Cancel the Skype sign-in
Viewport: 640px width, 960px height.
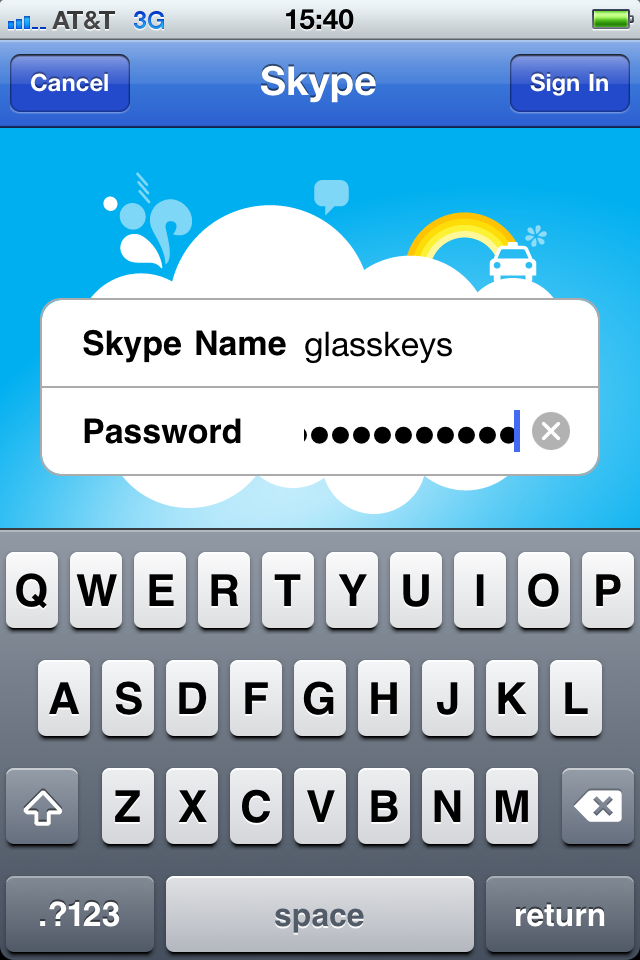pos(69,83)
